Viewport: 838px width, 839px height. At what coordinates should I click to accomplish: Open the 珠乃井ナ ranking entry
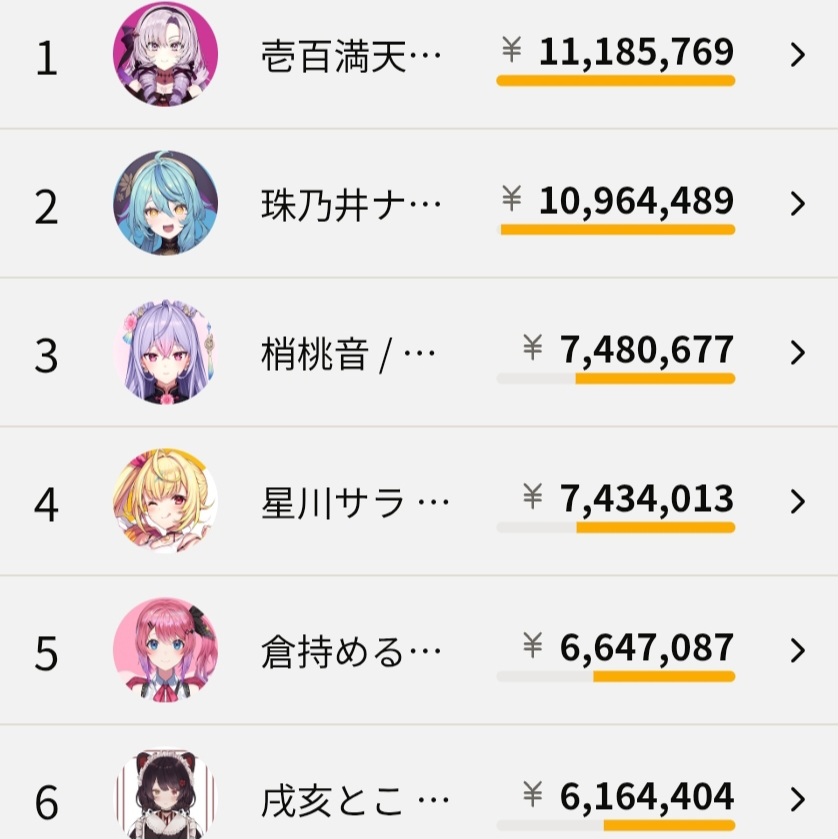click(x=419, y=204)
